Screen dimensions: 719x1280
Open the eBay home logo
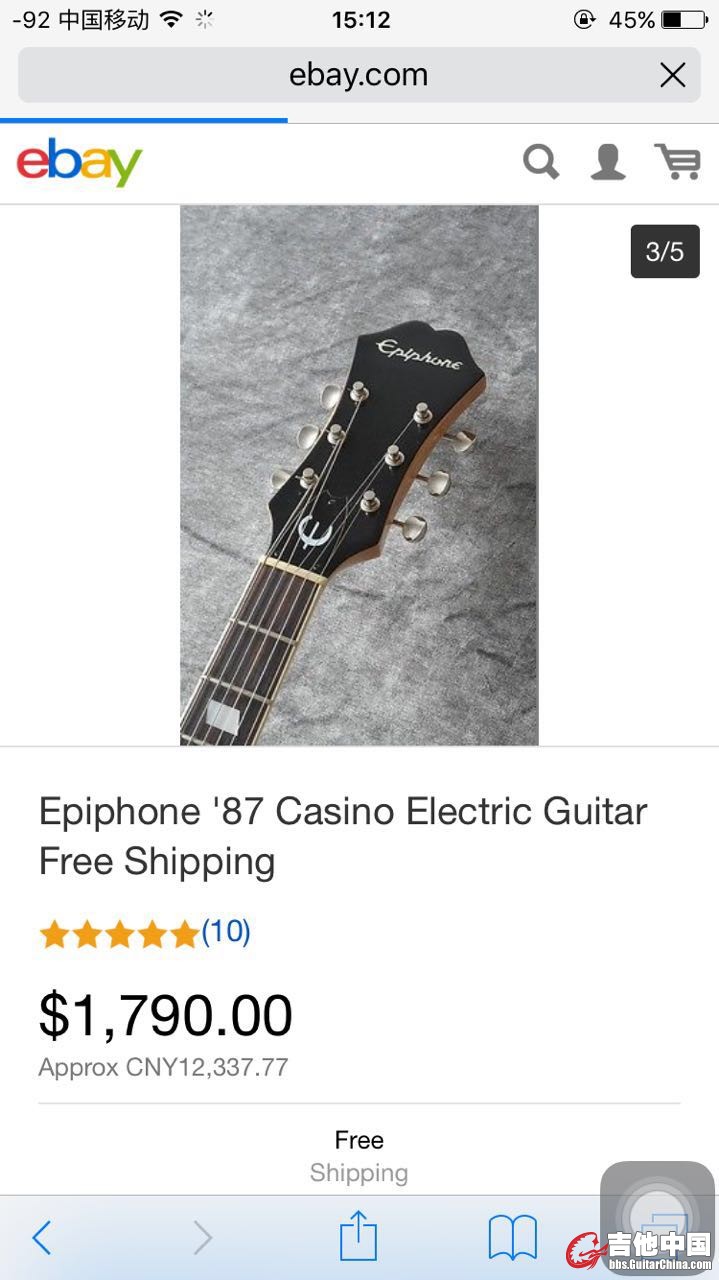[80, 163]
